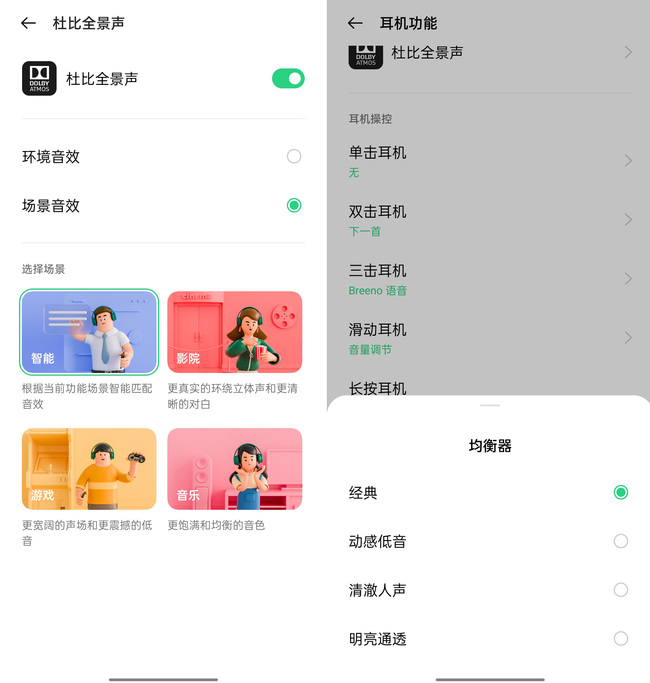This screenshot has height=683, width=650.
Task: Select the 环境音效 option
Action: pyautogui.click(x=293, y=156)
